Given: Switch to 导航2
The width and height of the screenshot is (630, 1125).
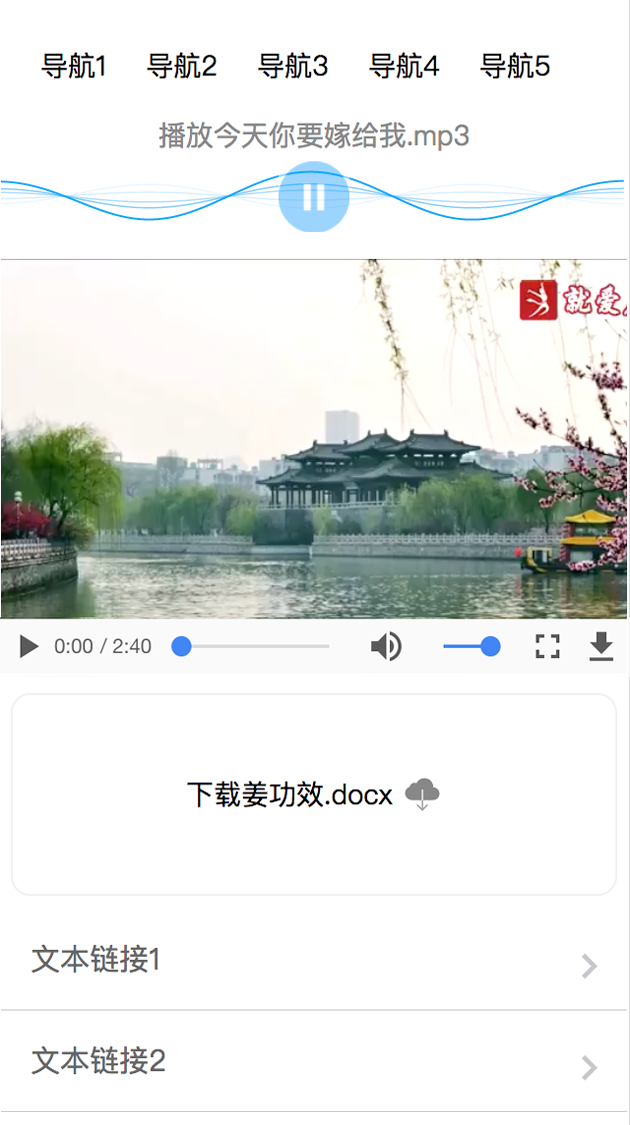Looking at the screenshot, I should pyautogui.click(x=182, y=67).
